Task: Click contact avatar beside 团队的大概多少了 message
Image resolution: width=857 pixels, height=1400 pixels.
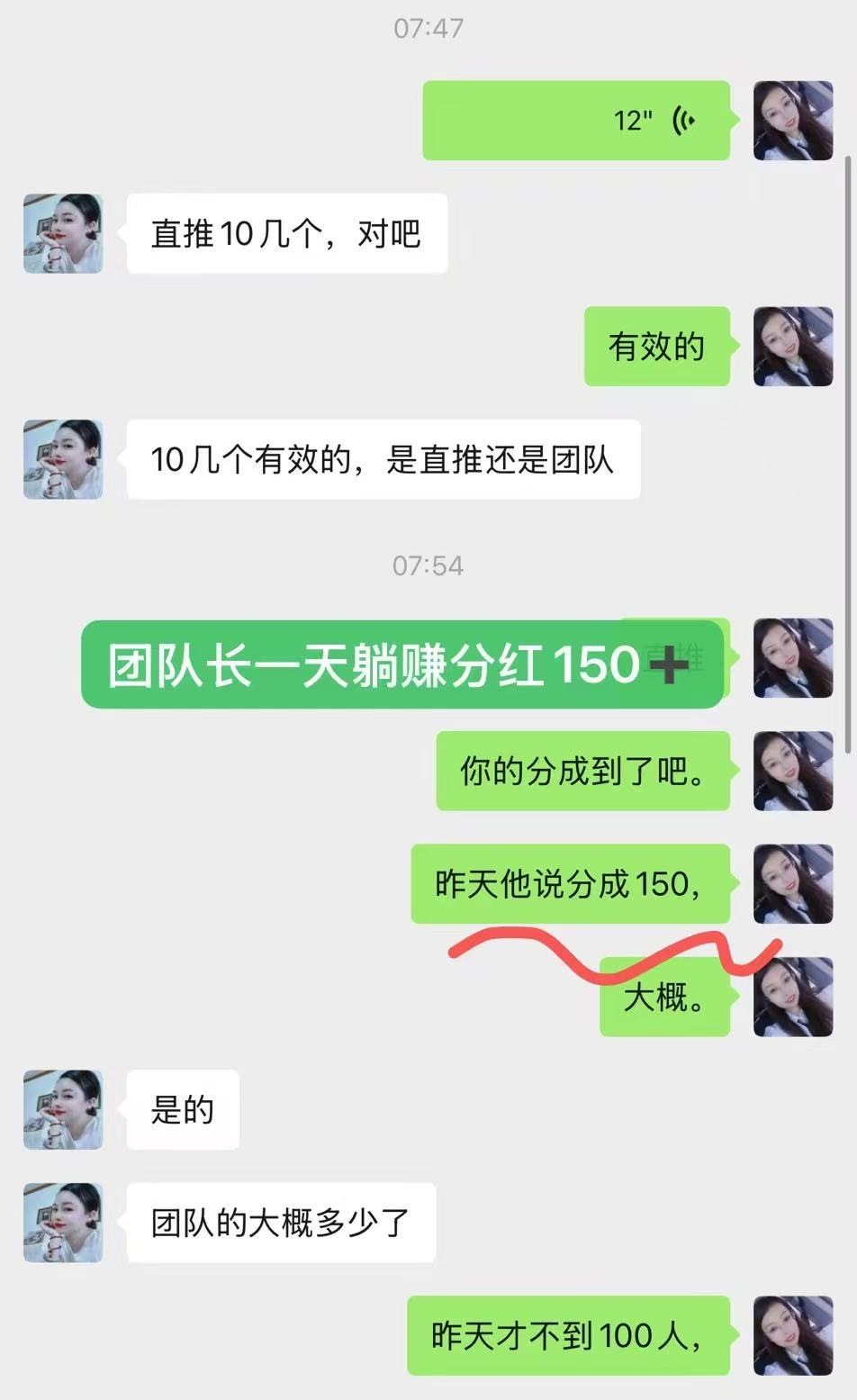Action: 61,1223
